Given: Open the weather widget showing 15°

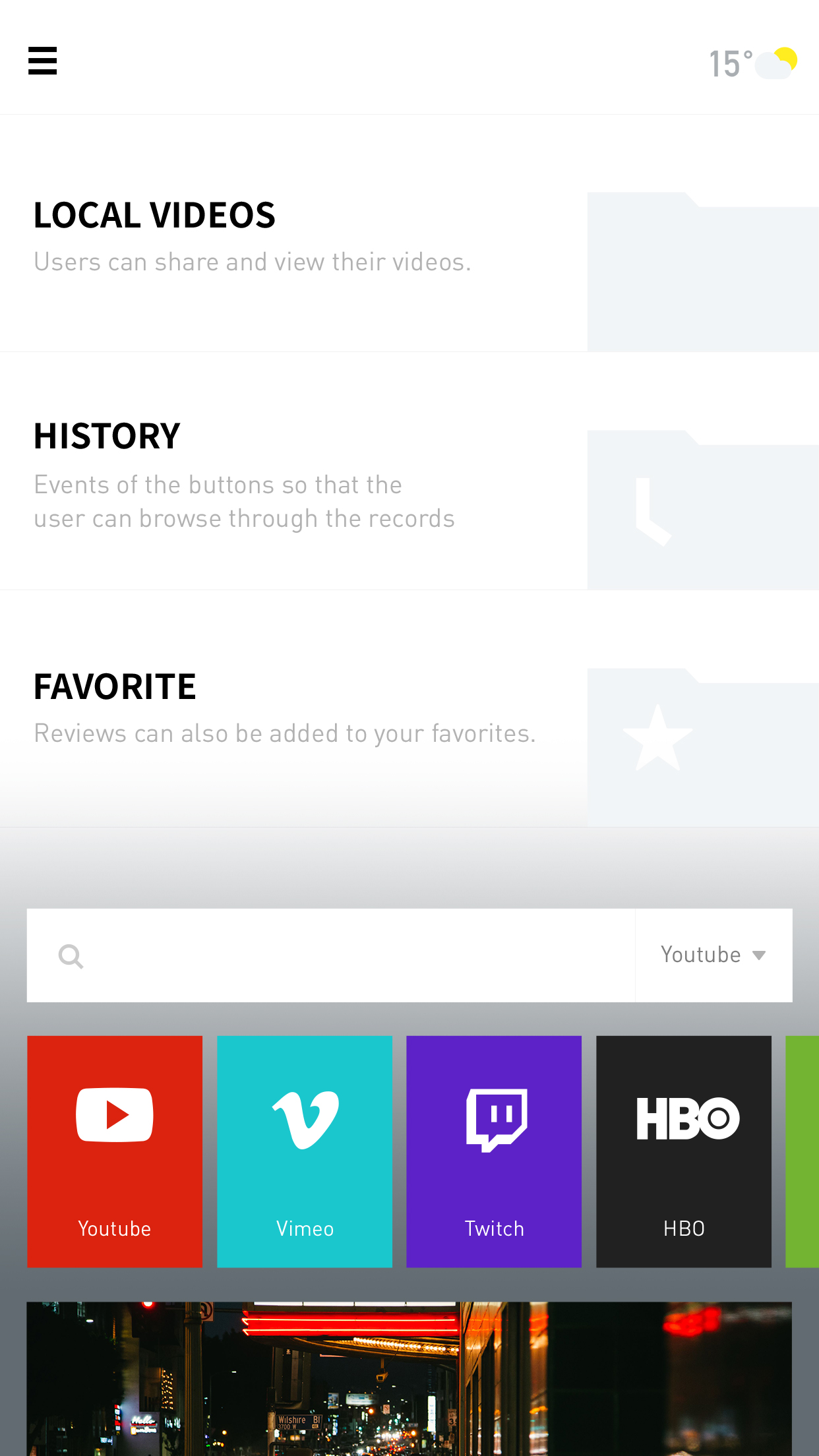Looking at the screenshot, I should (752, 63).
